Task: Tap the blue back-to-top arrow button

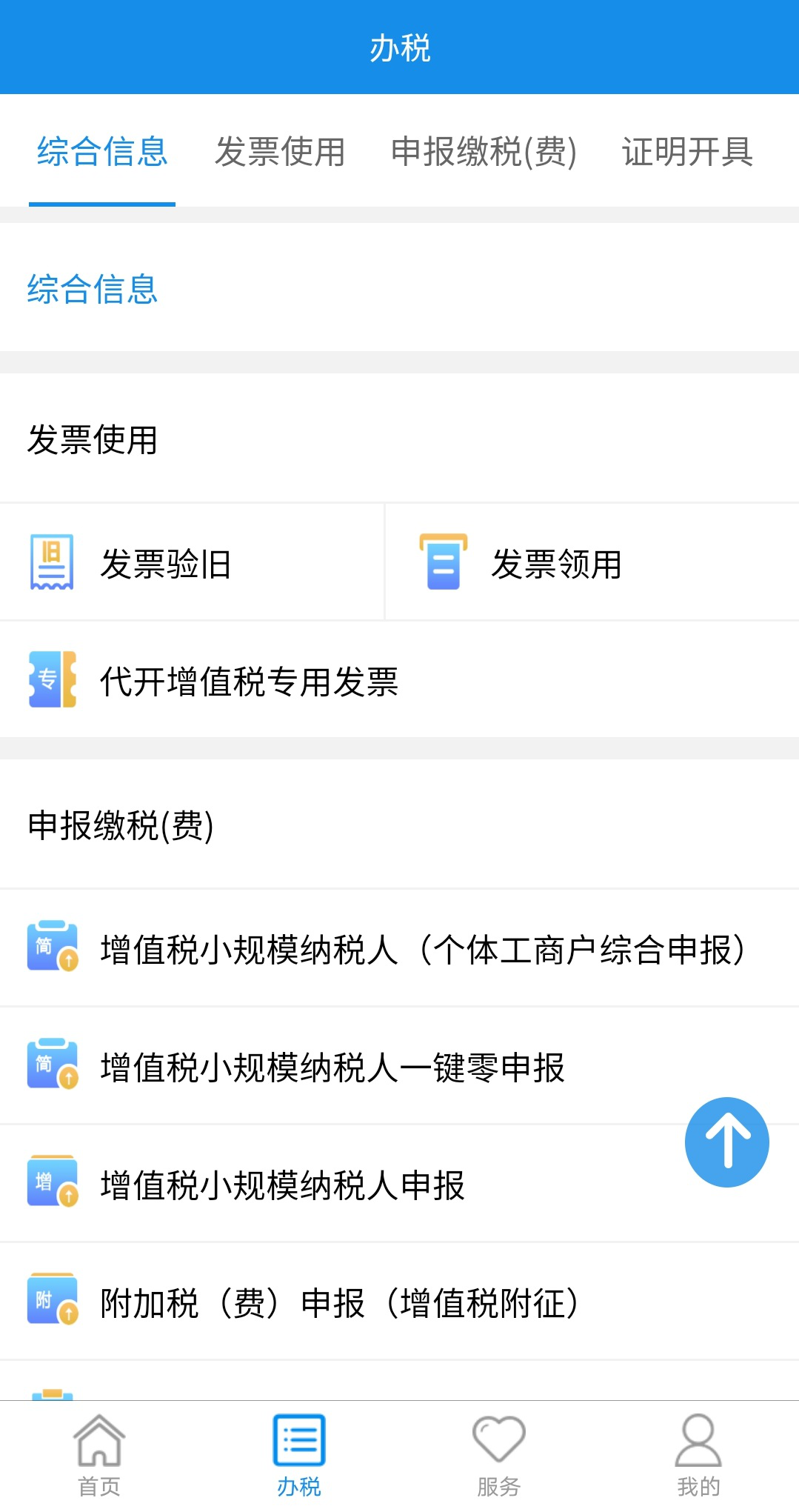Action: (x=727, y=1142)
